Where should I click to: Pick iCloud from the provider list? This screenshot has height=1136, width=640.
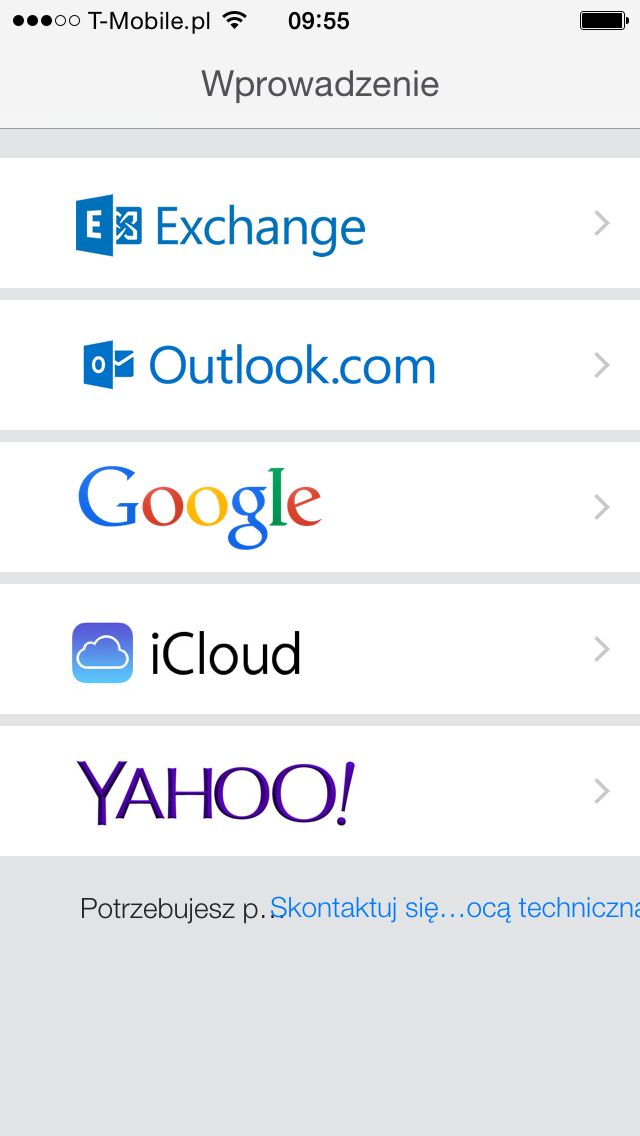click(320, 649)
